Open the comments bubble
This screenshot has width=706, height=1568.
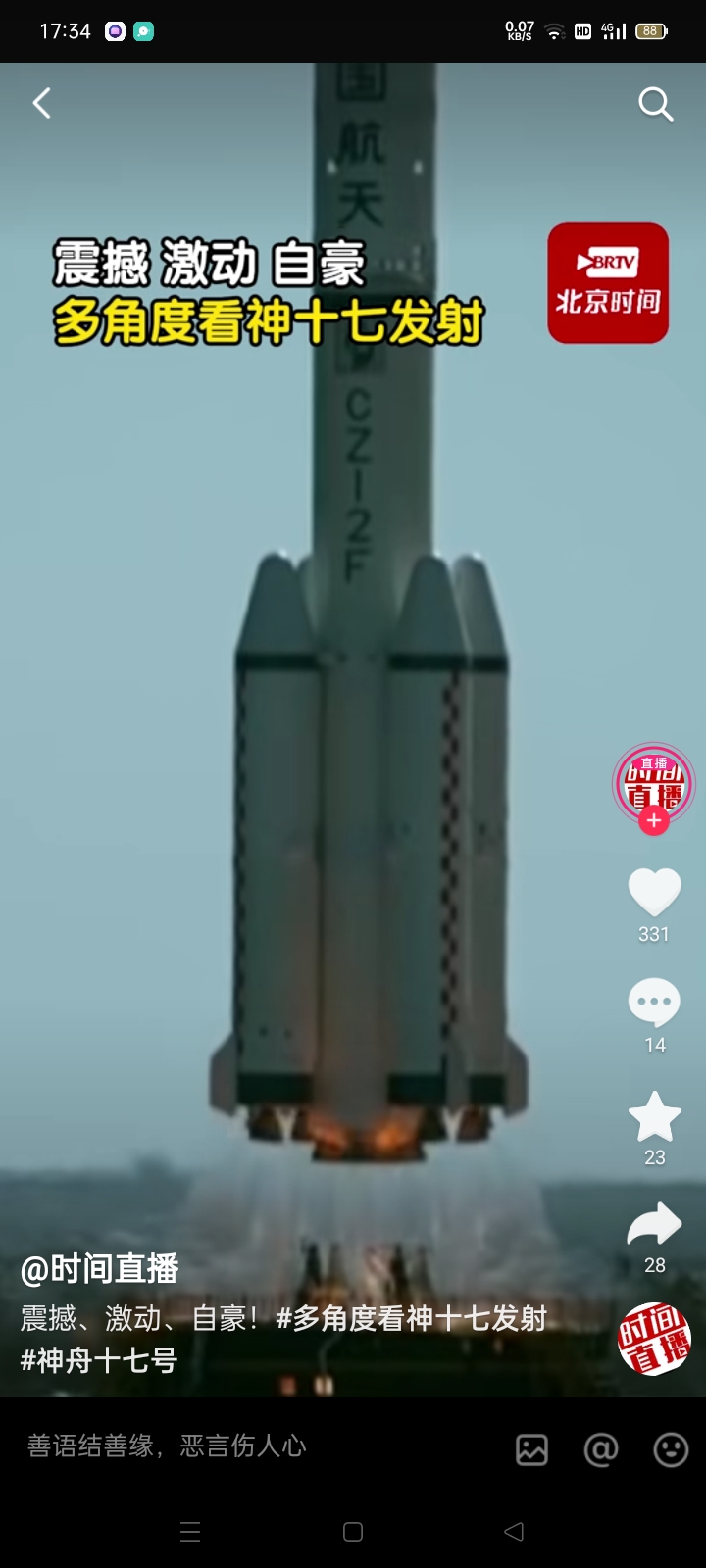point(654,1003)
